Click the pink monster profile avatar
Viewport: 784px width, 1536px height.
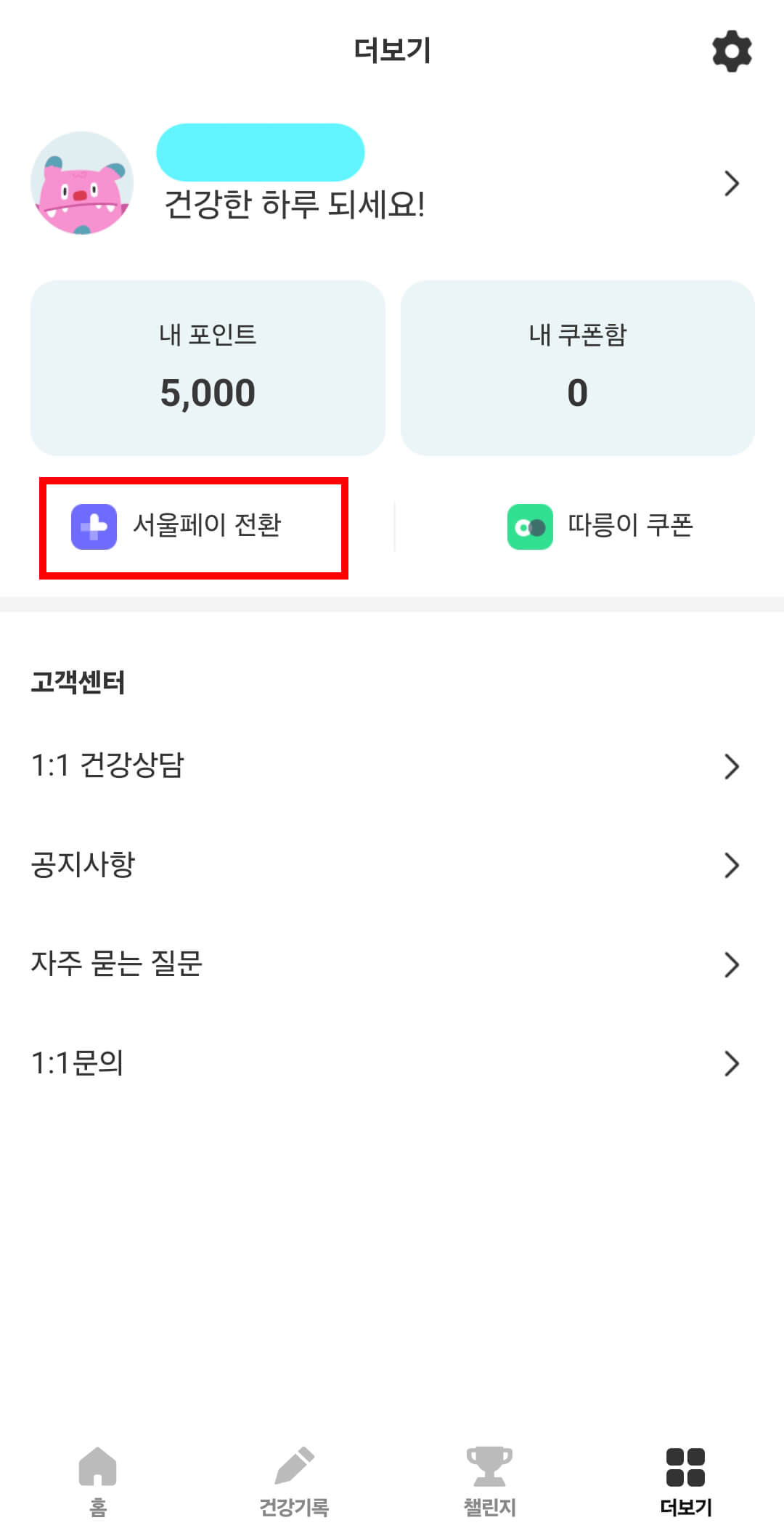82,184
